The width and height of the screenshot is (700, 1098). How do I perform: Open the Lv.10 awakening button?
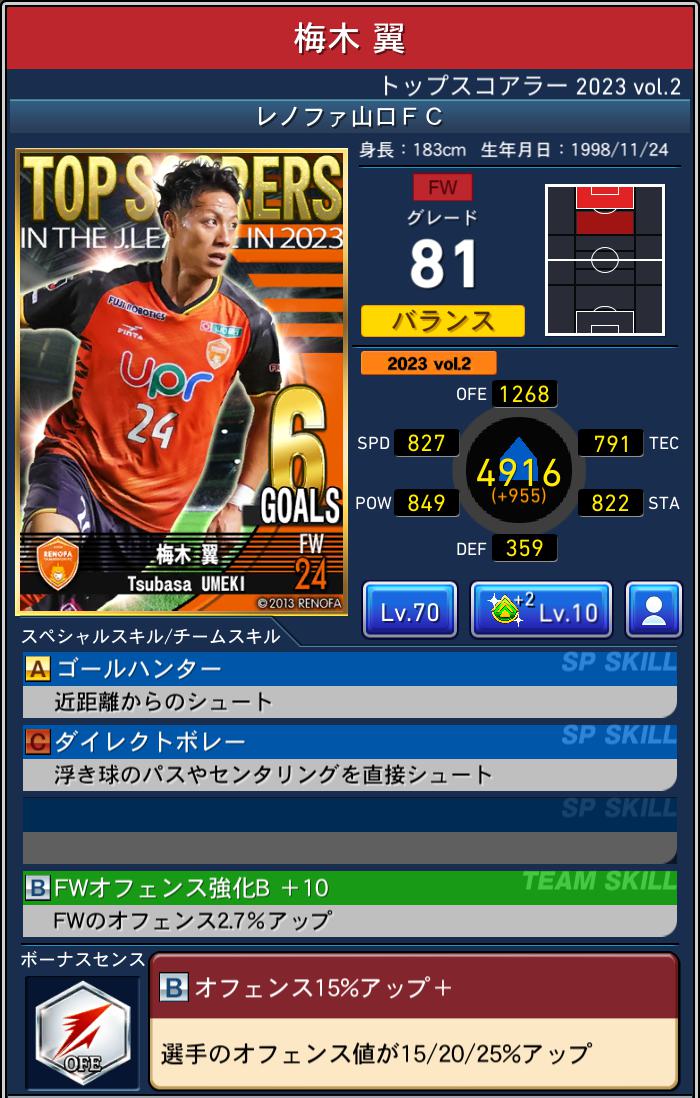click(541, 610)
